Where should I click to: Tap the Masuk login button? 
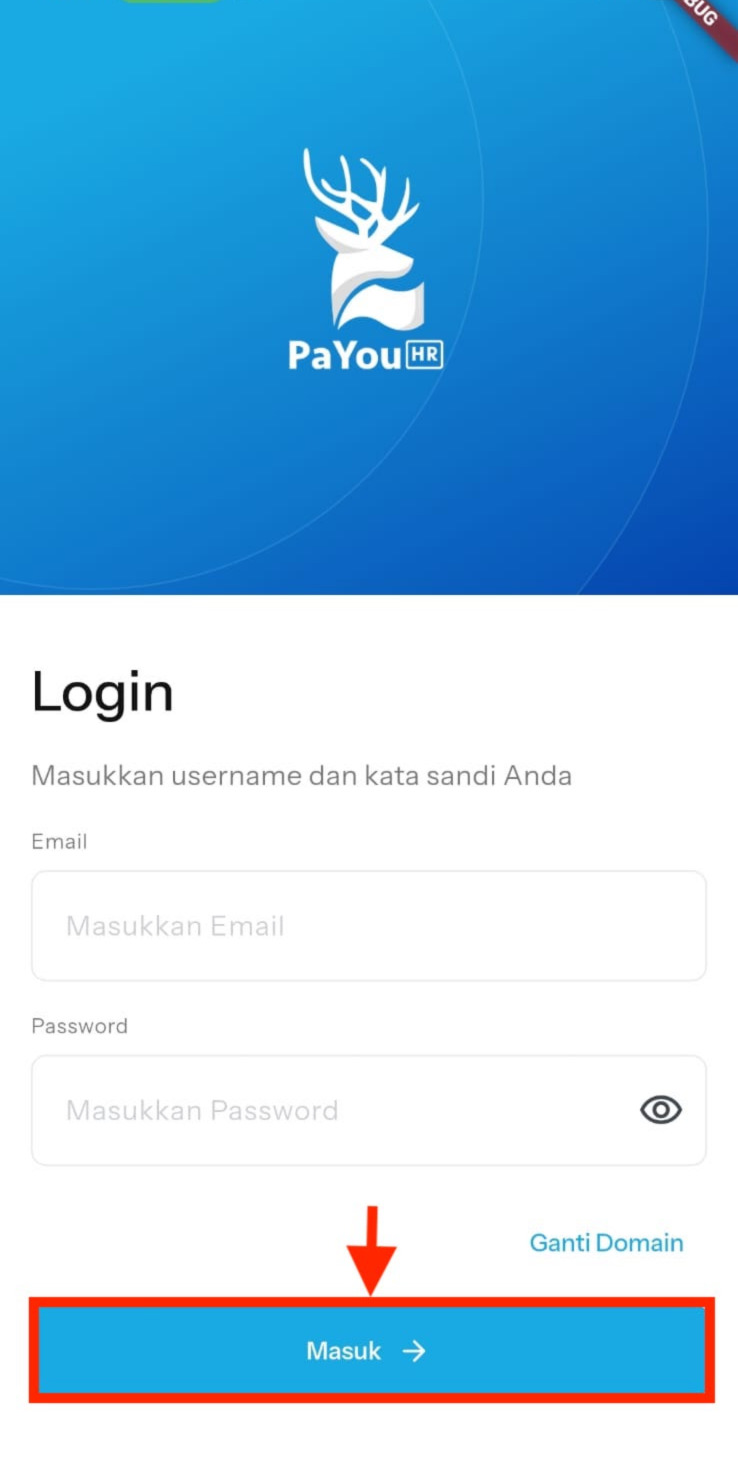click(370, 1351)
